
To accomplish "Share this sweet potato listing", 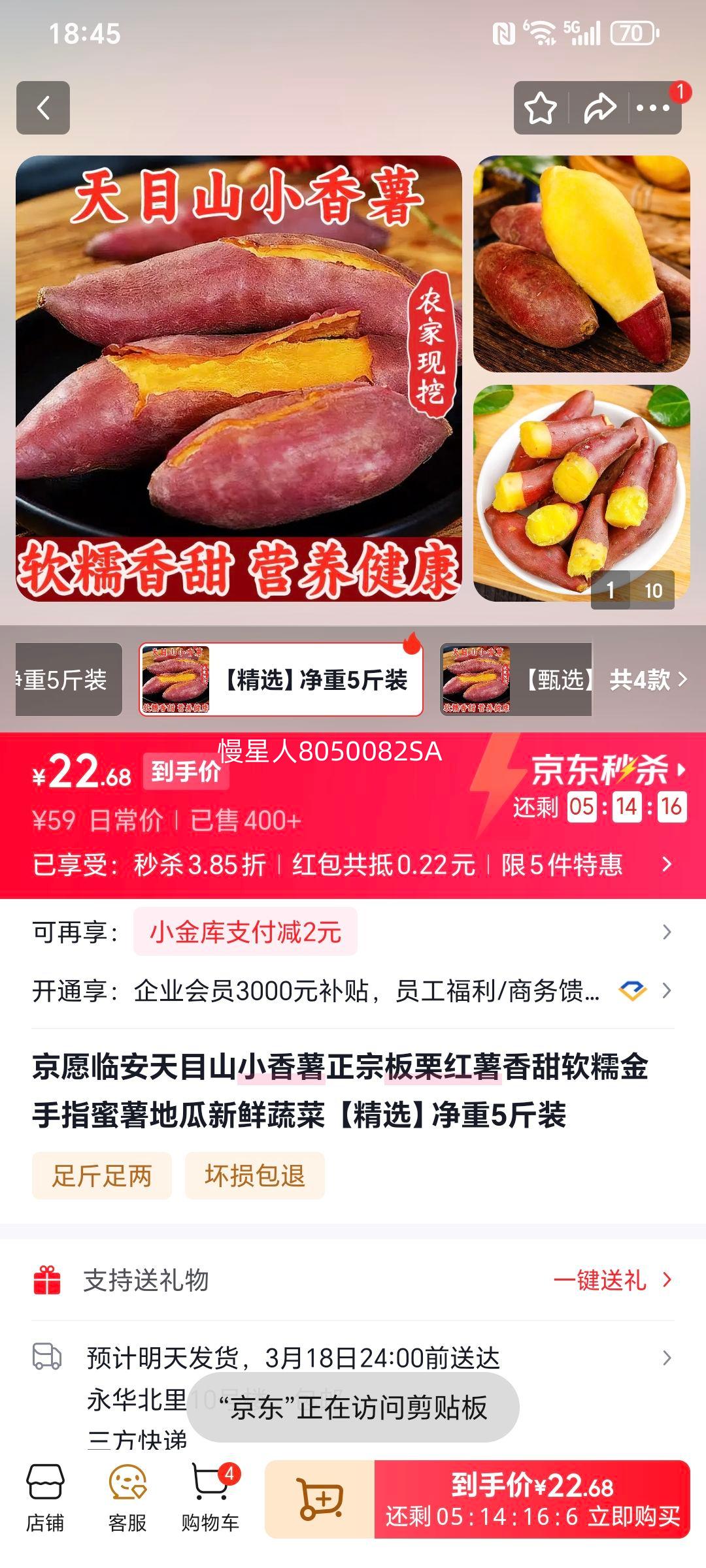I will coord(599,108).
